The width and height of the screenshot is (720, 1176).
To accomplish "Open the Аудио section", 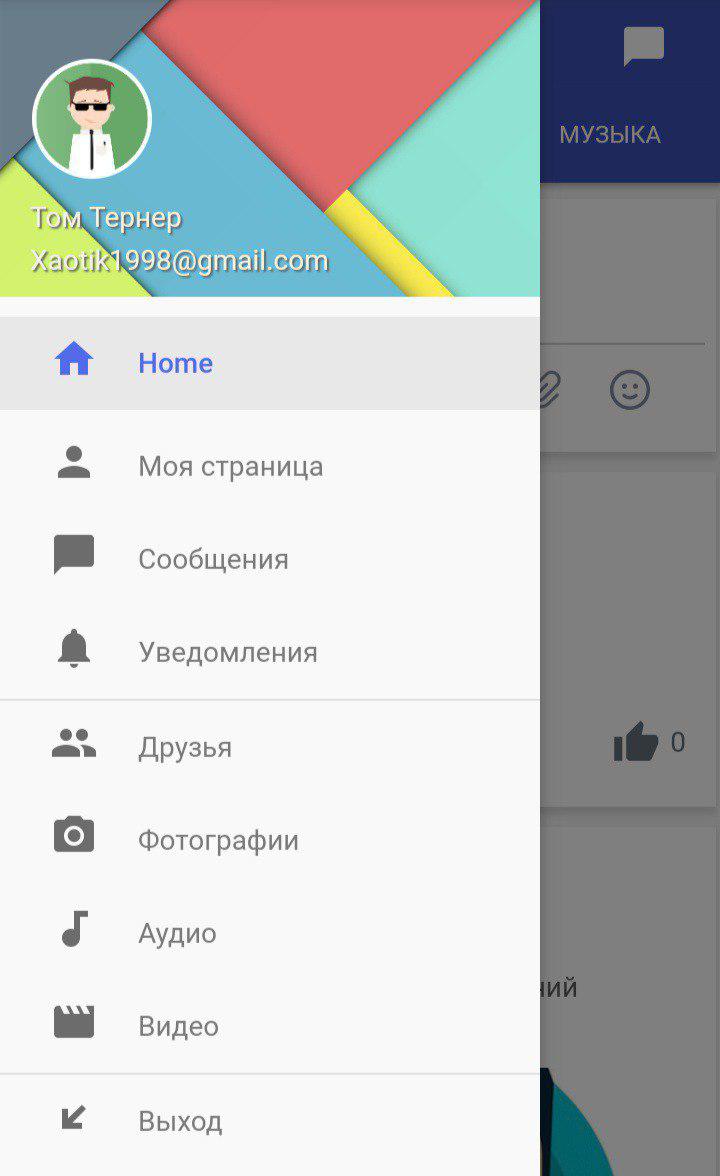I will [177, 933].
